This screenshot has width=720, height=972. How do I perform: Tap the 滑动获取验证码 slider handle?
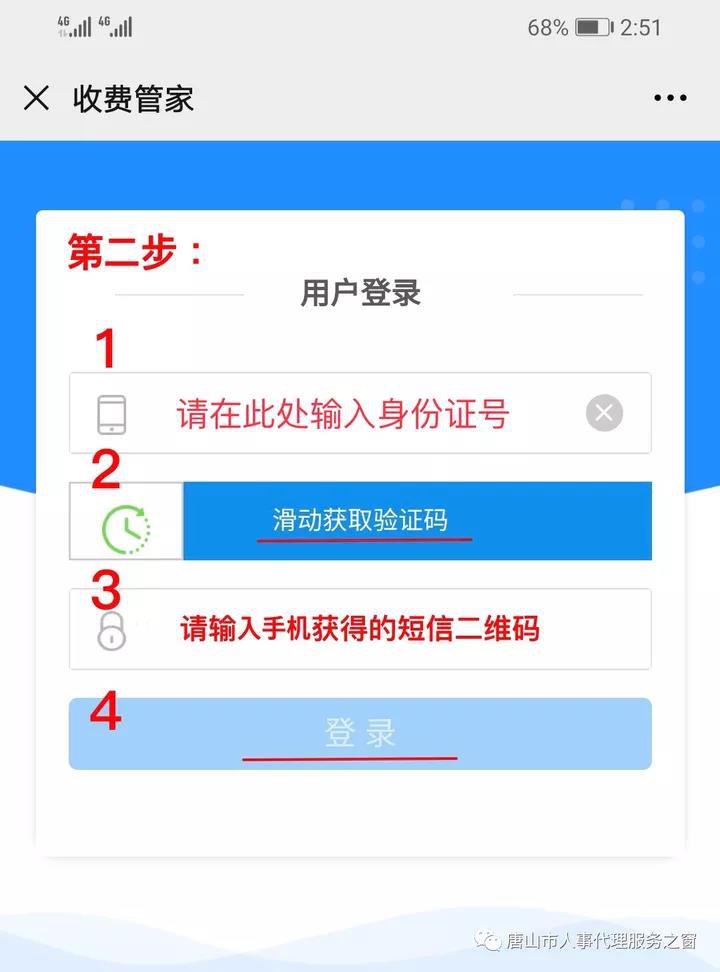126,521
